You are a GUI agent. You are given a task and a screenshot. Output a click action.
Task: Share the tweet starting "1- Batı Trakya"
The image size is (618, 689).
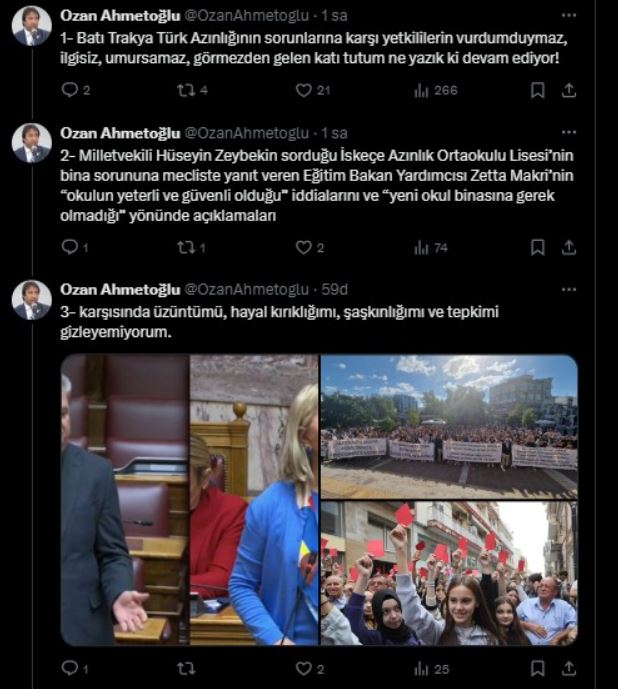(x=568, y=90)
